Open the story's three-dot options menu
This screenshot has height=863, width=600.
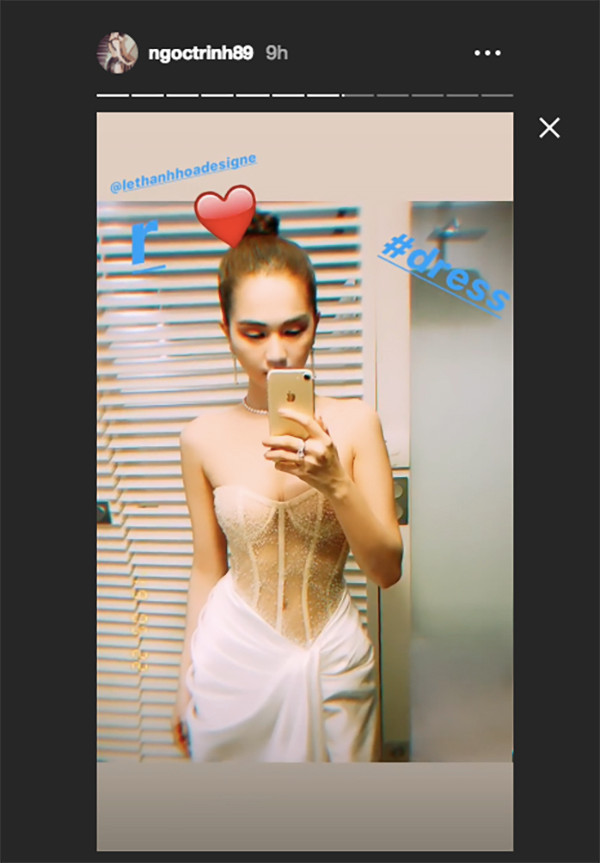pyautogui.click(x=486, y=53)
